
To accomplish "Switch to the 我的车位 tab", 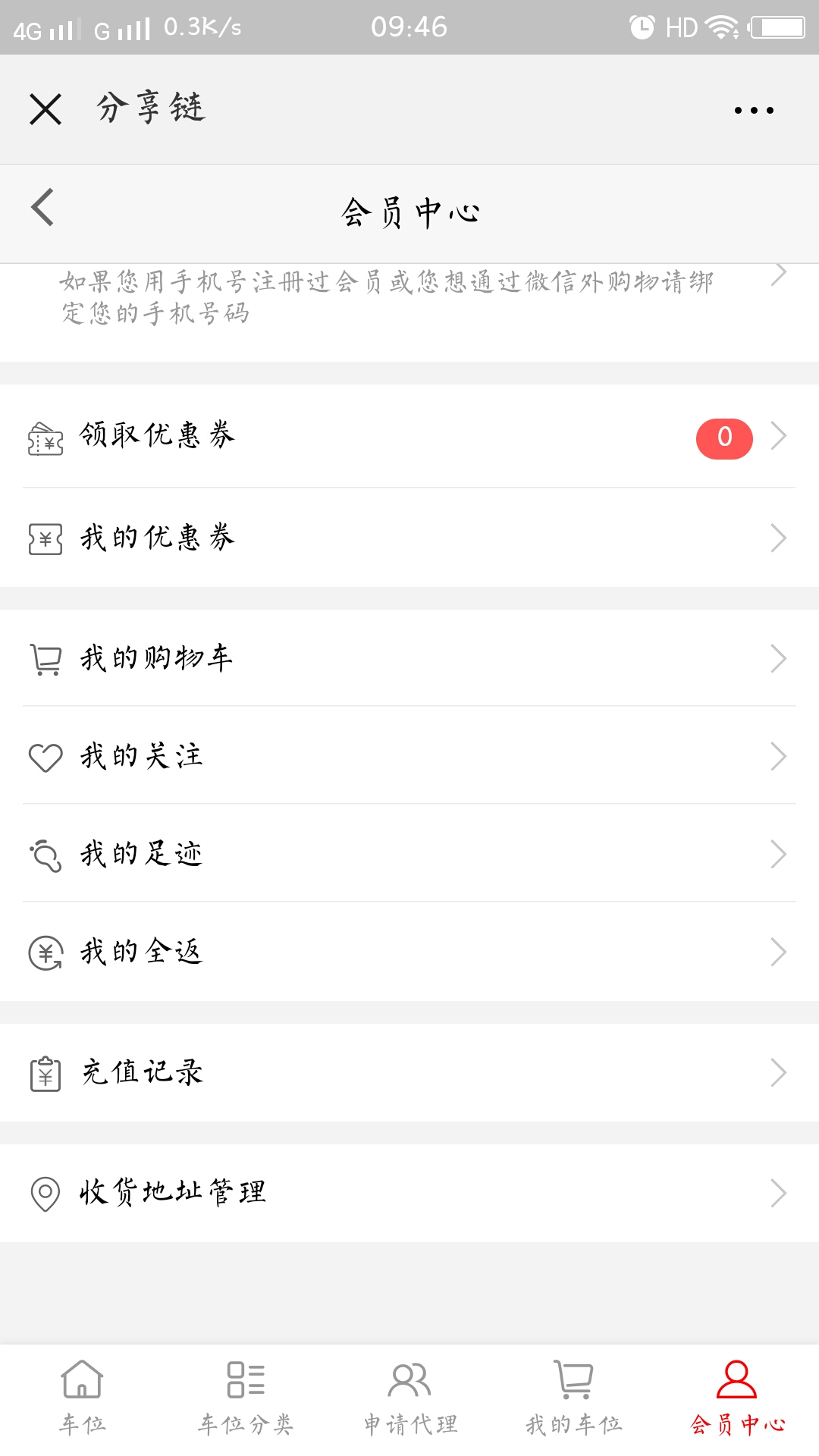I will [573, 1398].
